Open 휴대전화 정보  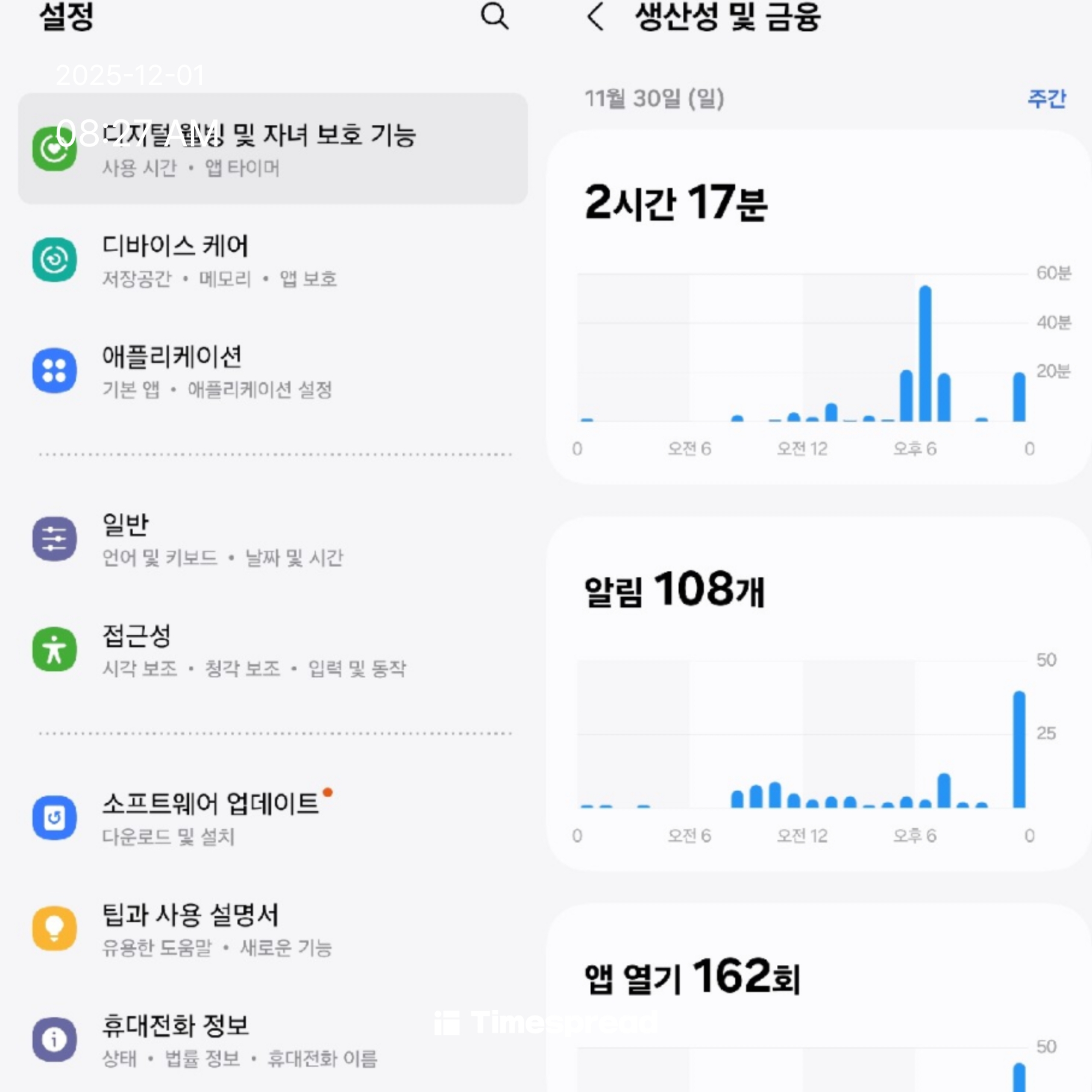[272, 1040]
